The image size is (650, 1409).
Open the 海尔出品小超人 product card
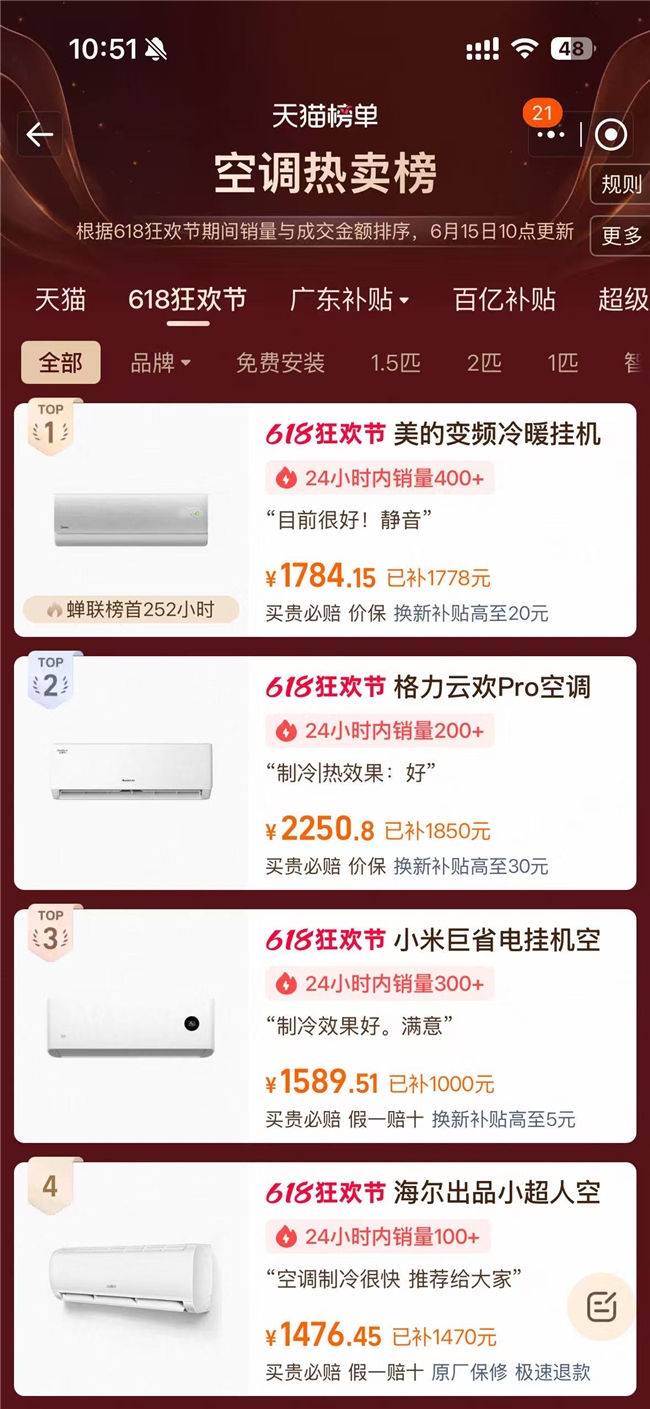[x=325, y=1279]
